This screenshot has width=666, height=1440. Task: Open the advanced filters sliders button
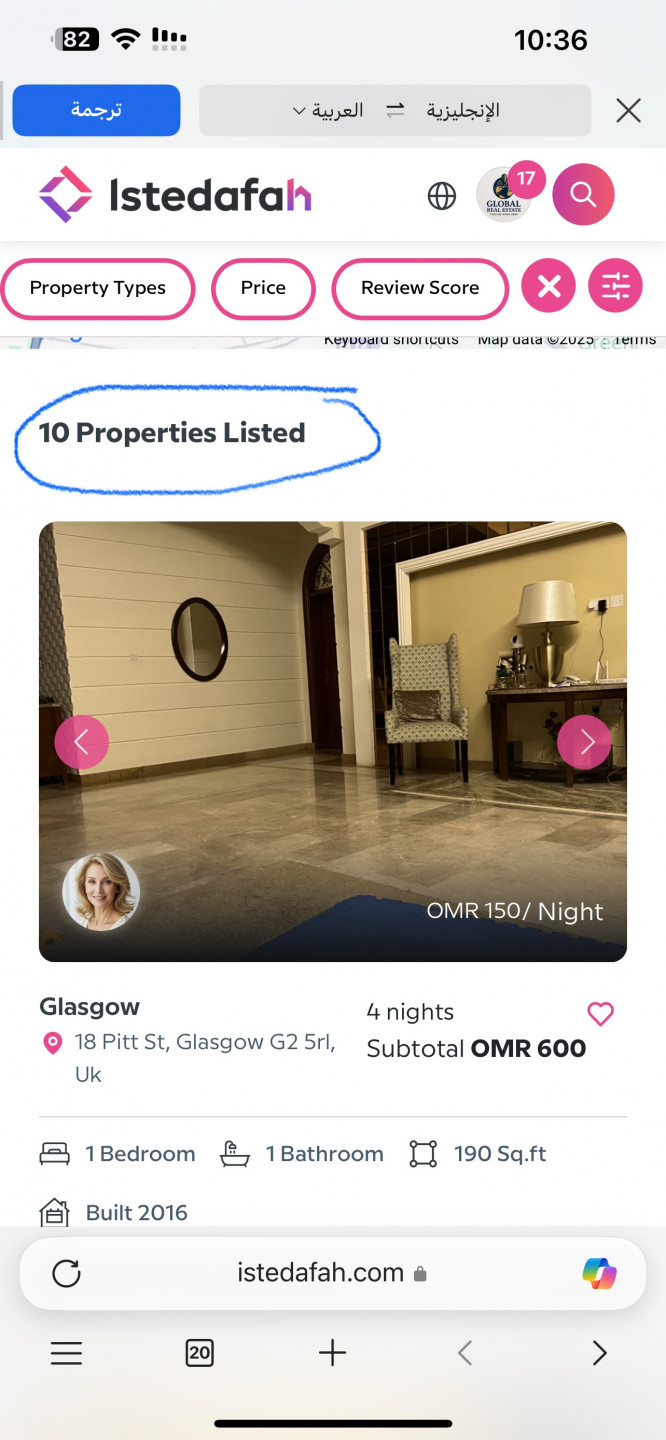pyautogui.click(x=615, y=288)
